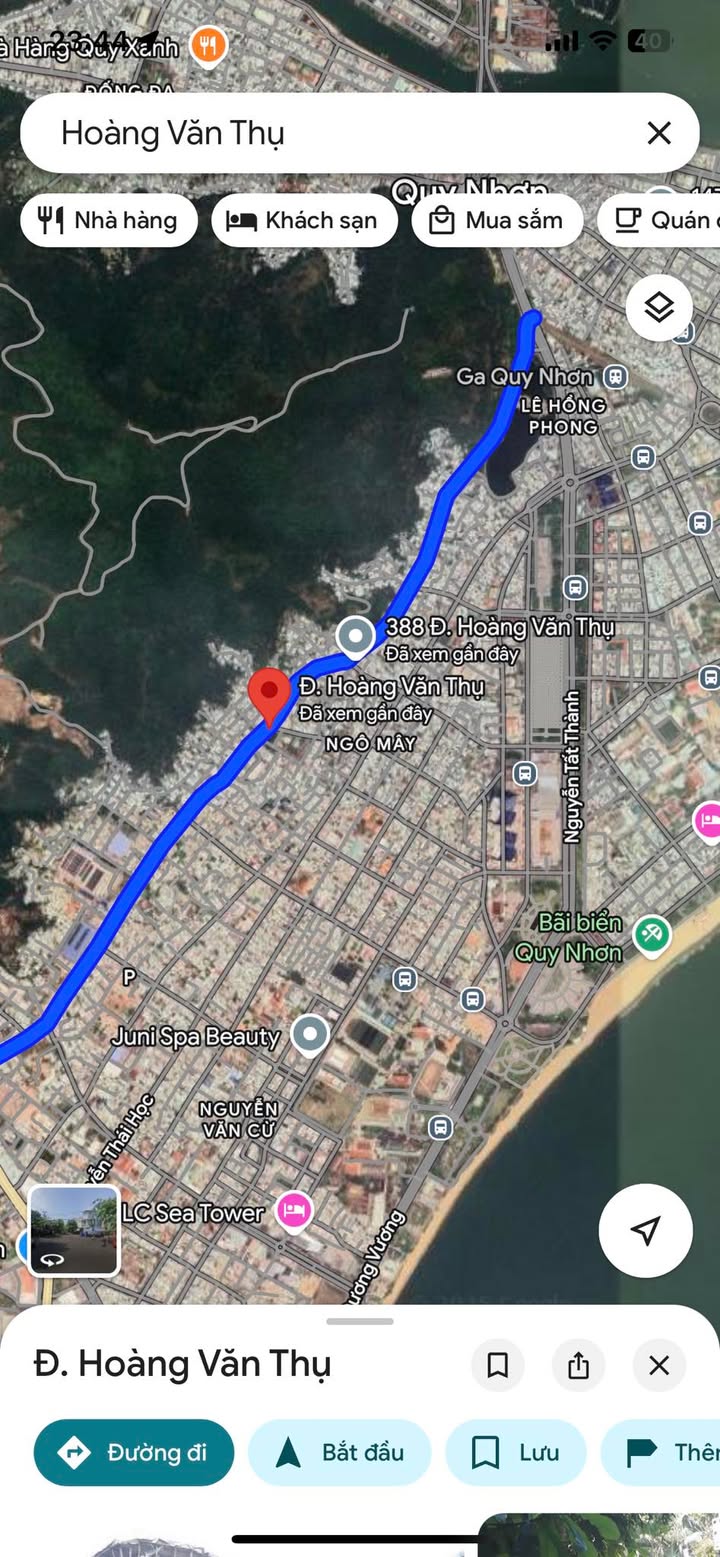The image size is (720, 1557).
Task: Select the Khách sạn chip
Action: (304, 220)
